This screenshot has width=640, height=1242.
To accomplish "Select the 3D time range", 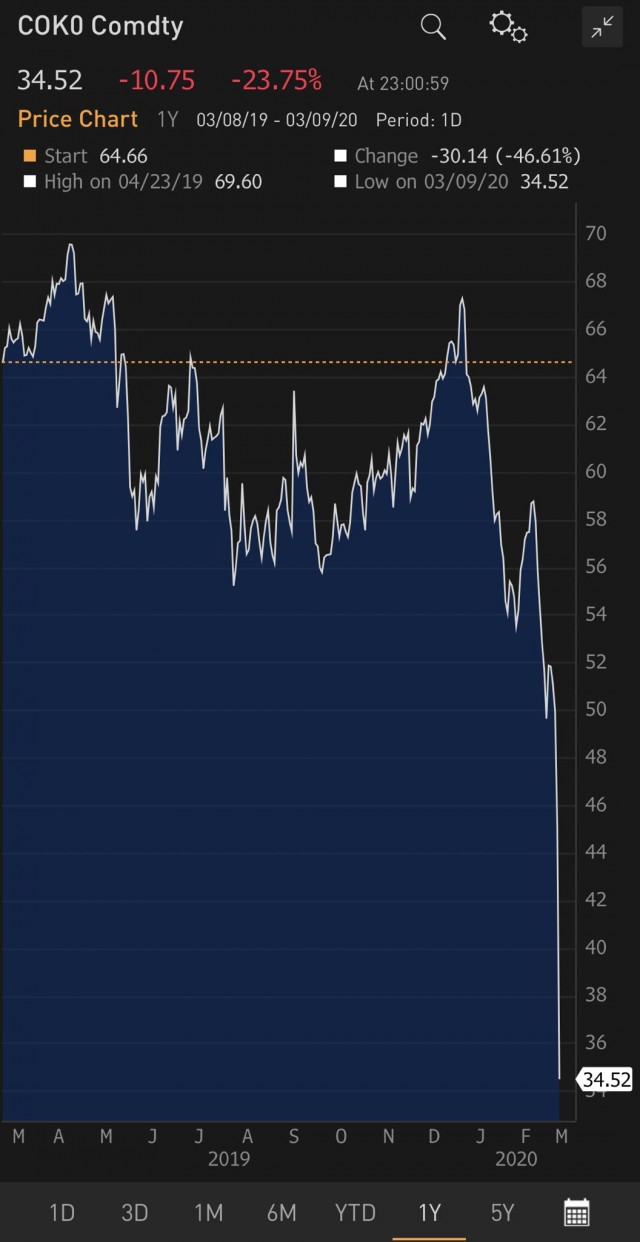I will click(x=135, y=1213).
